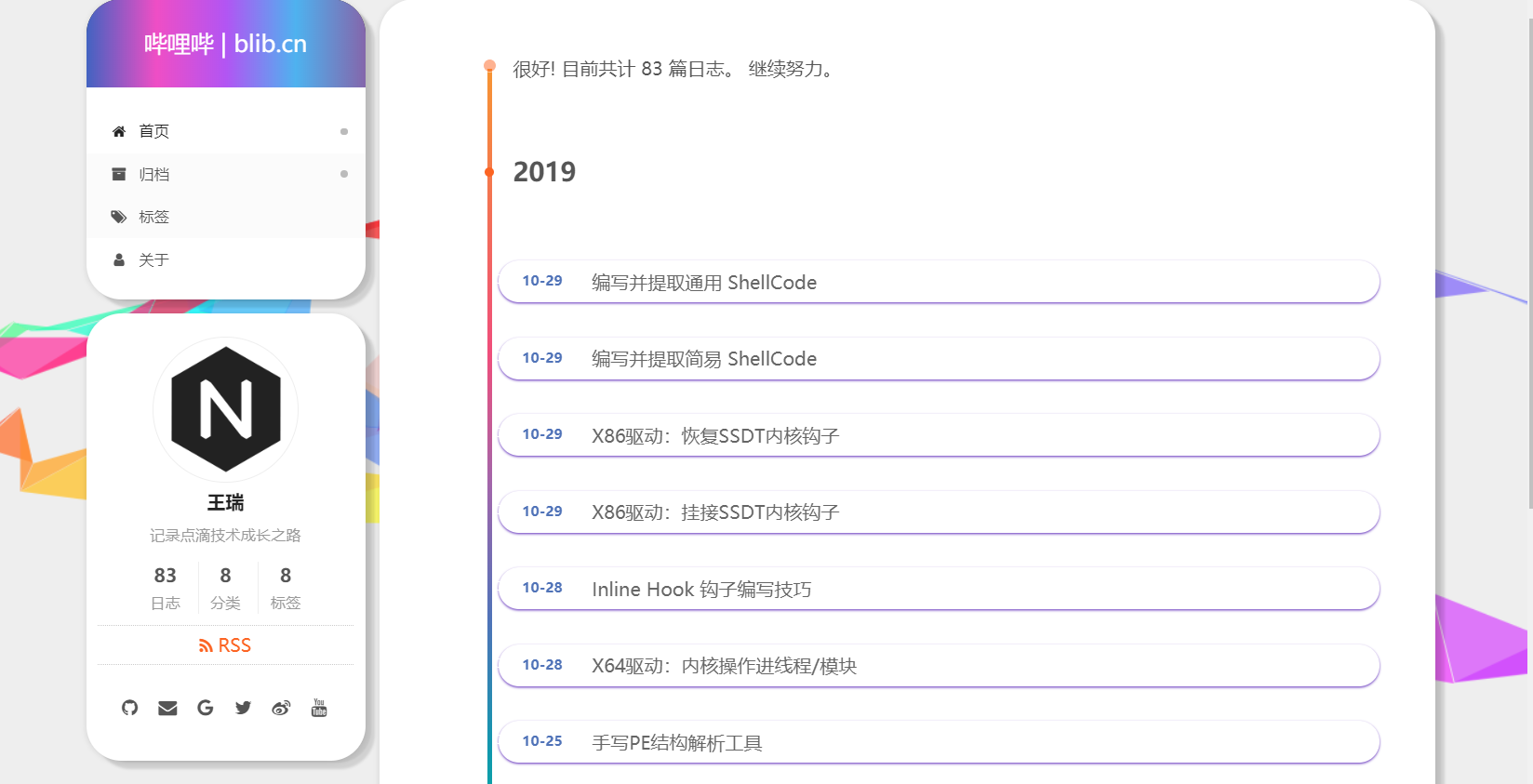Open the 关于 about page

pos(154,259)
